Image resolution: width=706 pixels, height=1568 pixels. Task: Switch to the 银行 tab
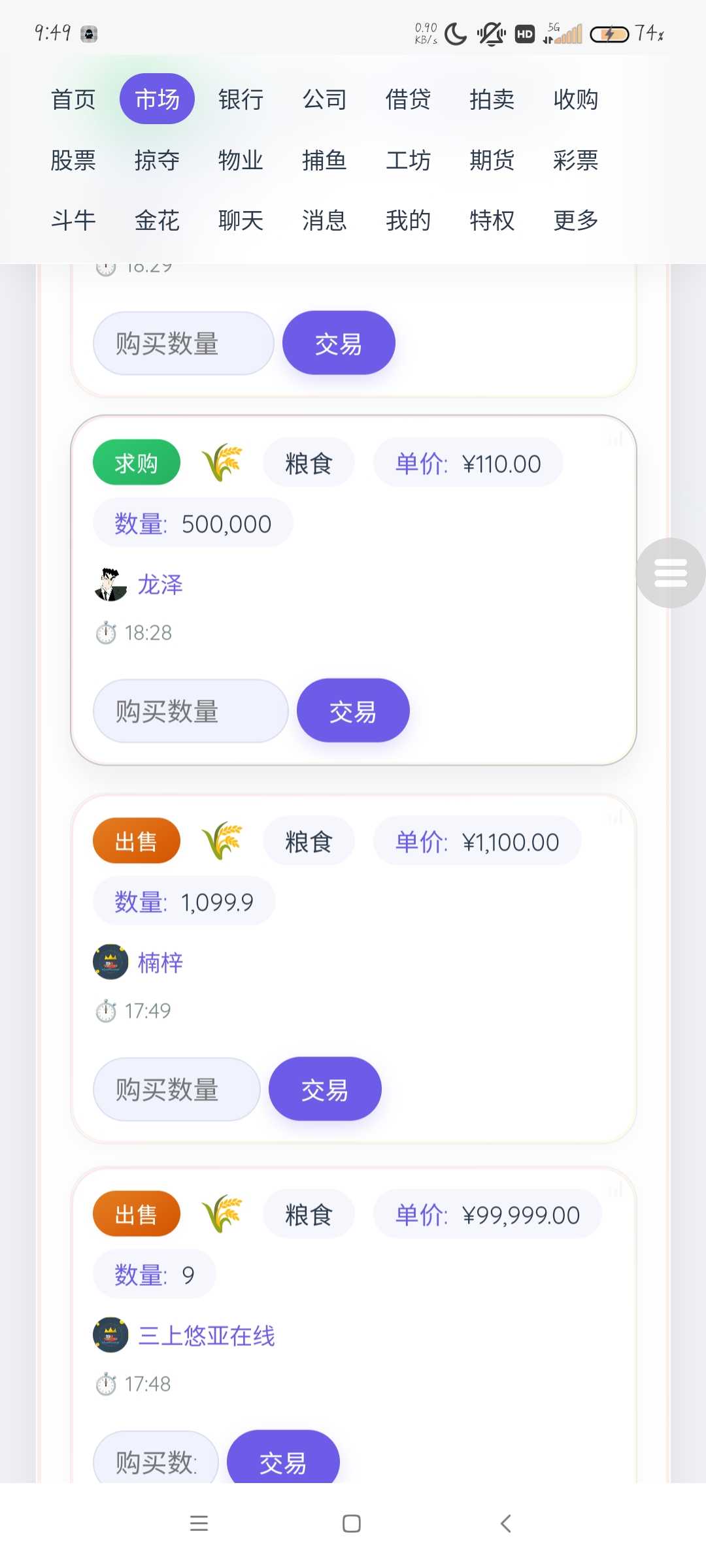click(241, 99)
